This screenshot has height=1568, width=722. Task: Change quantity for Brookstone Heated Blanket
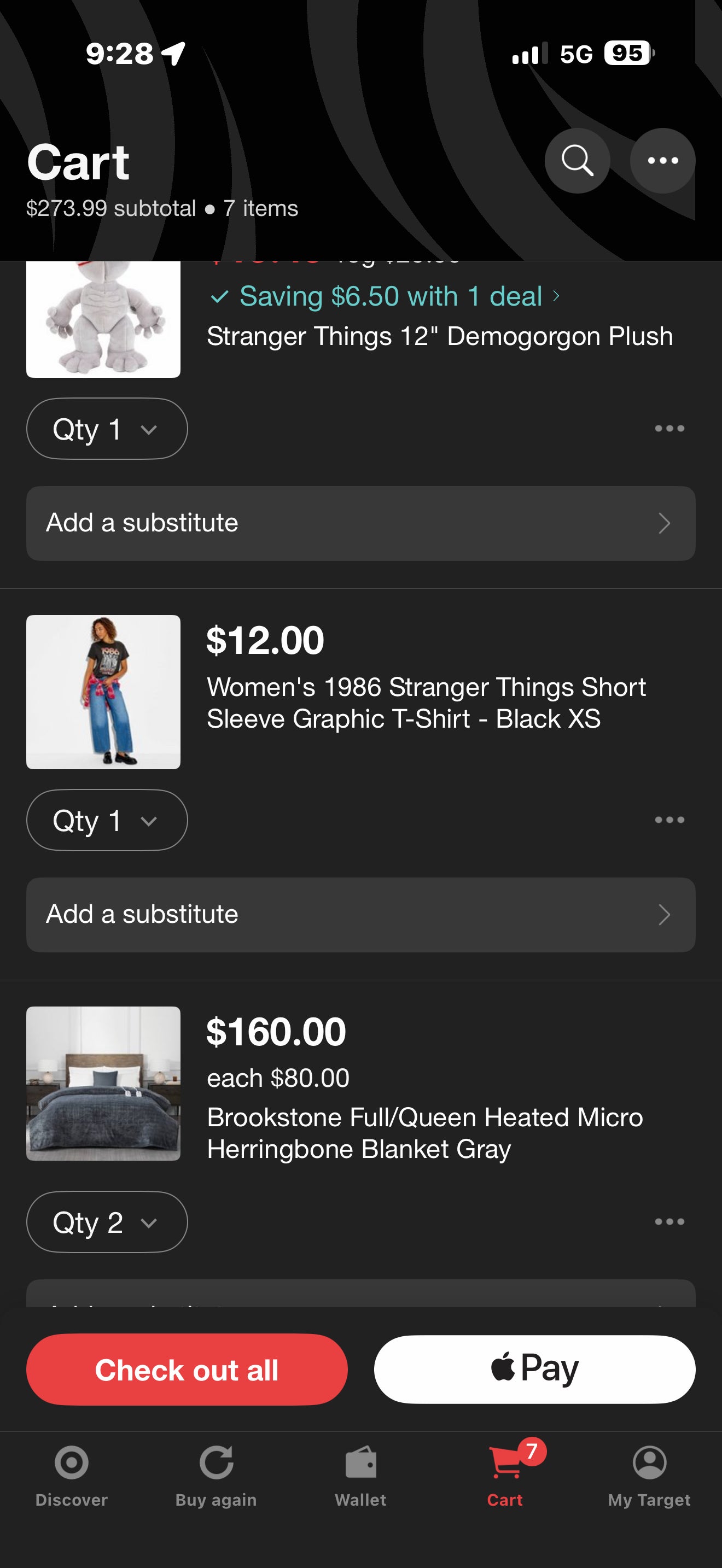coord(107,1222)
